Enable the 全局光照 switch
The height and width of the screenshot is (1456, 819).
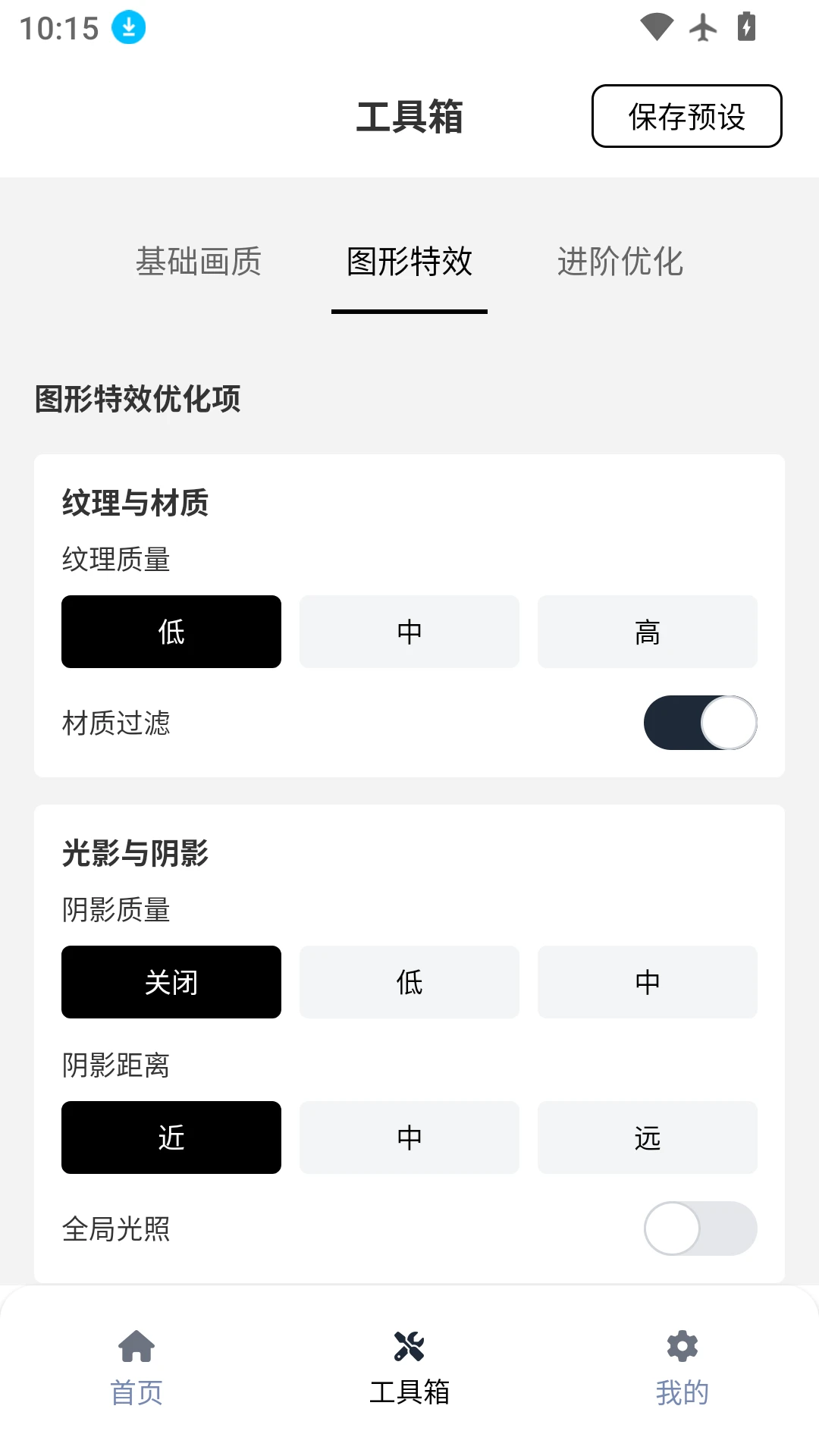click(x=699, y=1228)
